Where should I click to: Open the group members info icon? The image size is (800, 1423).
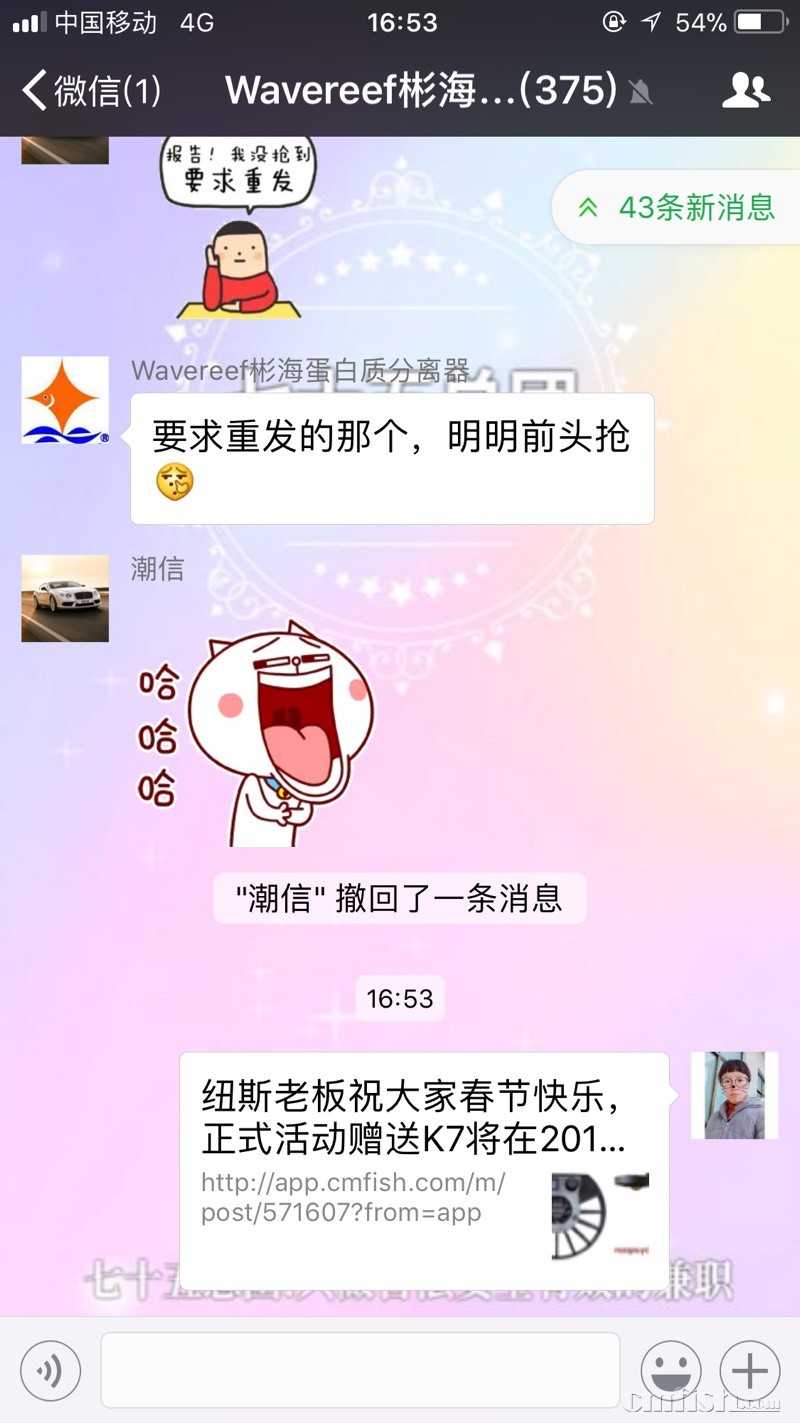coord(746,91)
